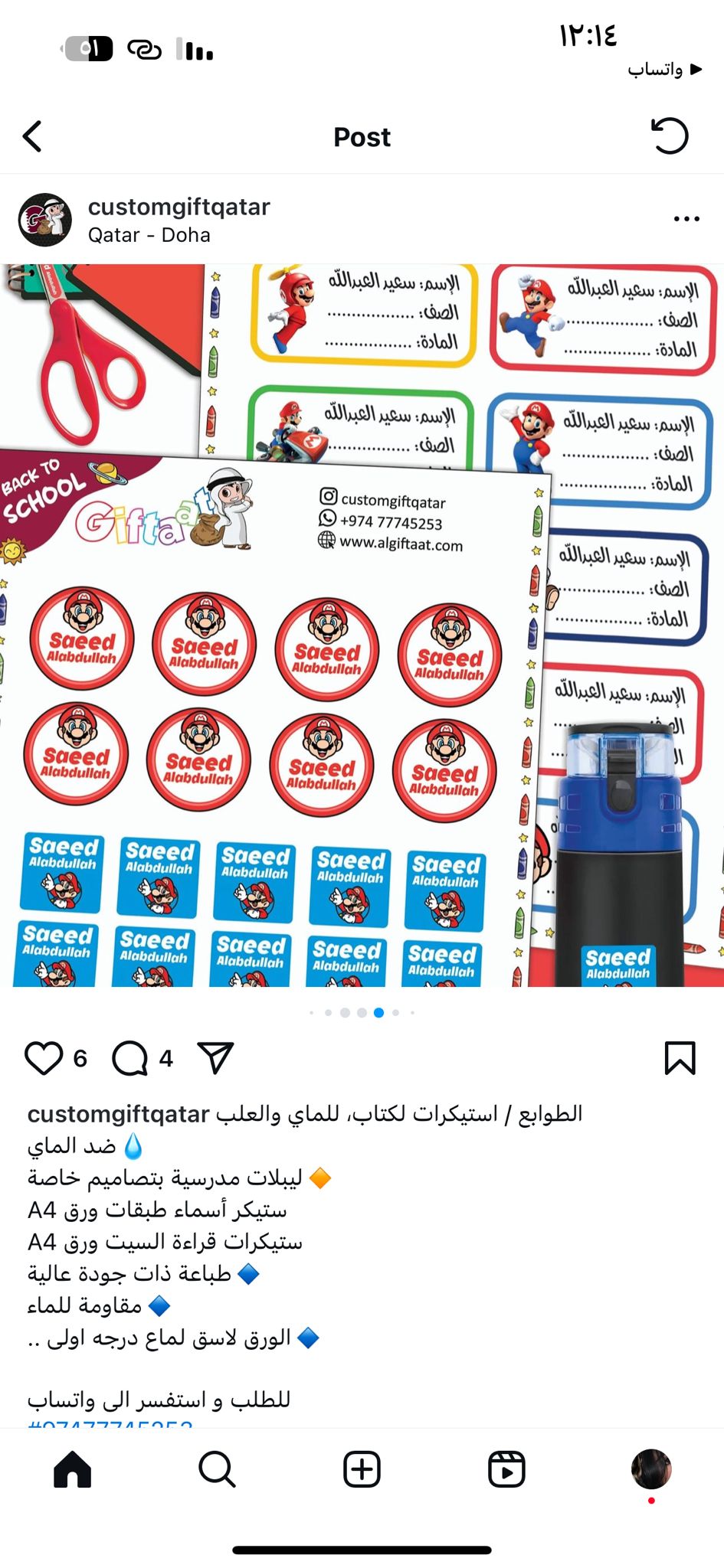Return to WhatsApp via the status bar link
Viewport: 724px width, 1568px height.
pyautogui.click(x=664, y=69)
